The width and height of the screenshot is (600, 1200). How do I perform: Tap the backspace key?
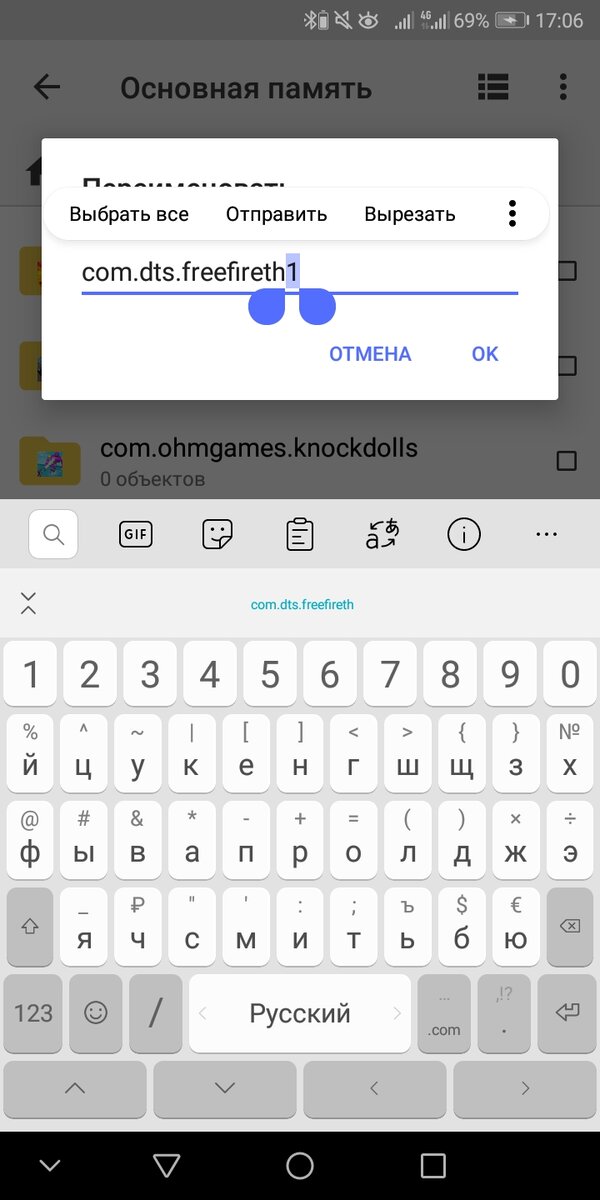point(568,927)
